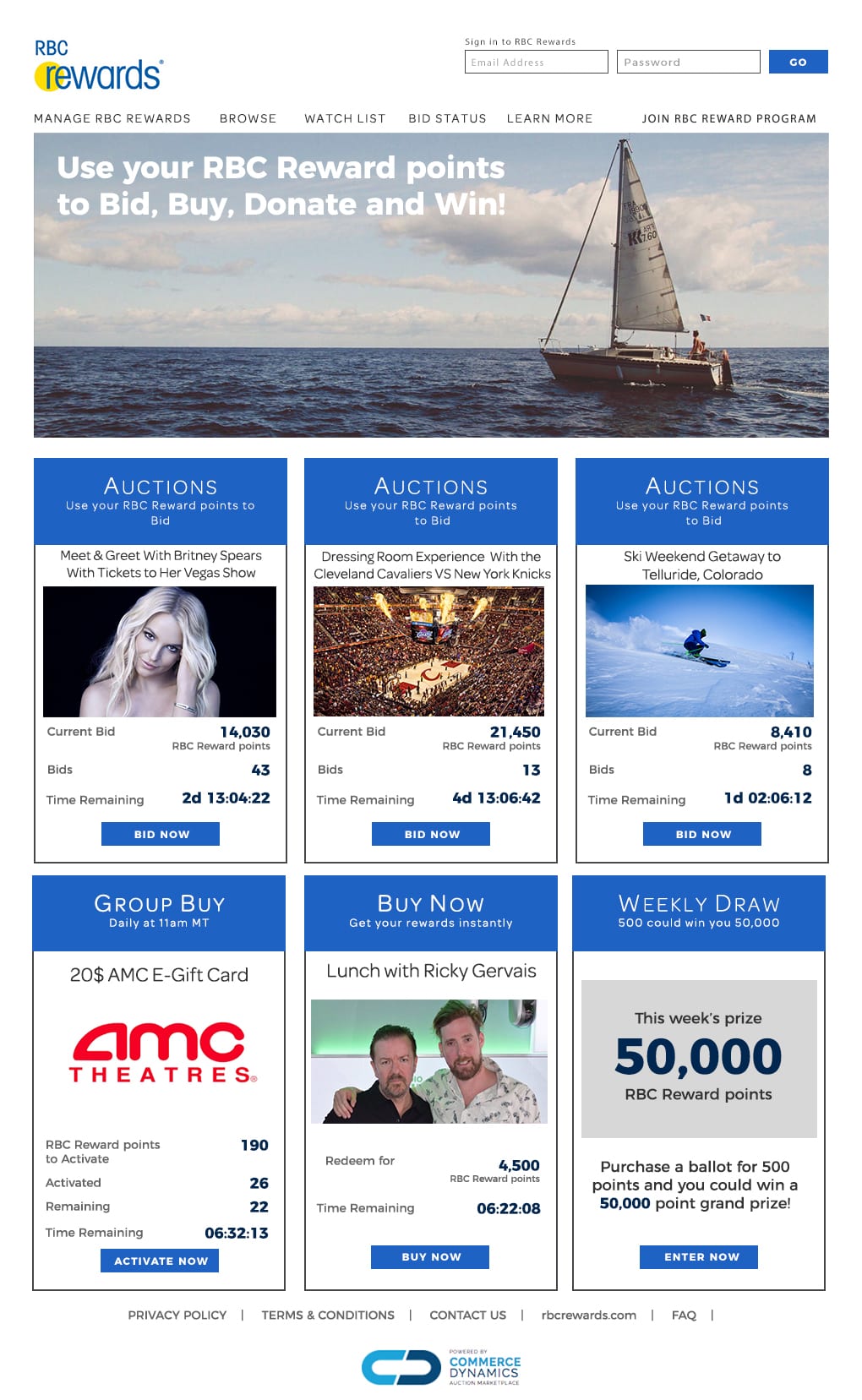The image size is (862, 1400).
Task: Hit the GO sign-in button
Action: pos(798,62)
